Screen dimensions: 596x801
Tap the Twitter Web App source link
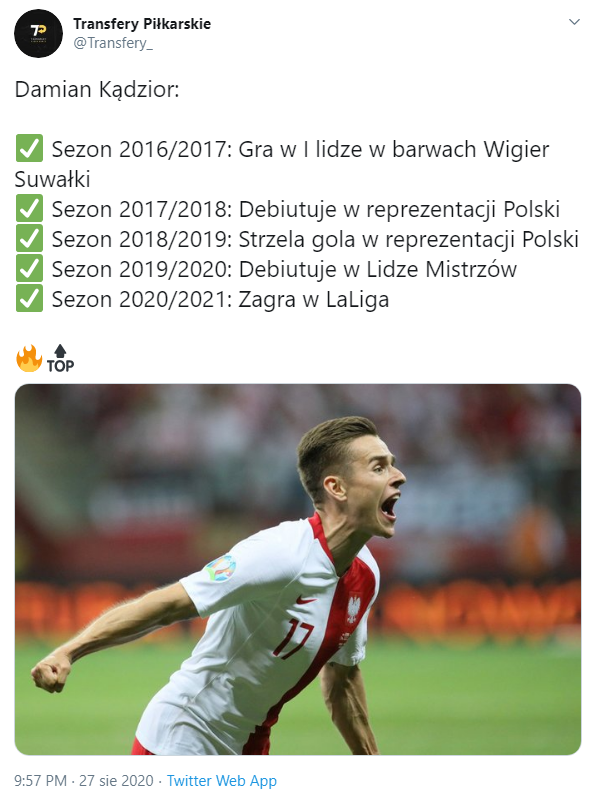222,781
